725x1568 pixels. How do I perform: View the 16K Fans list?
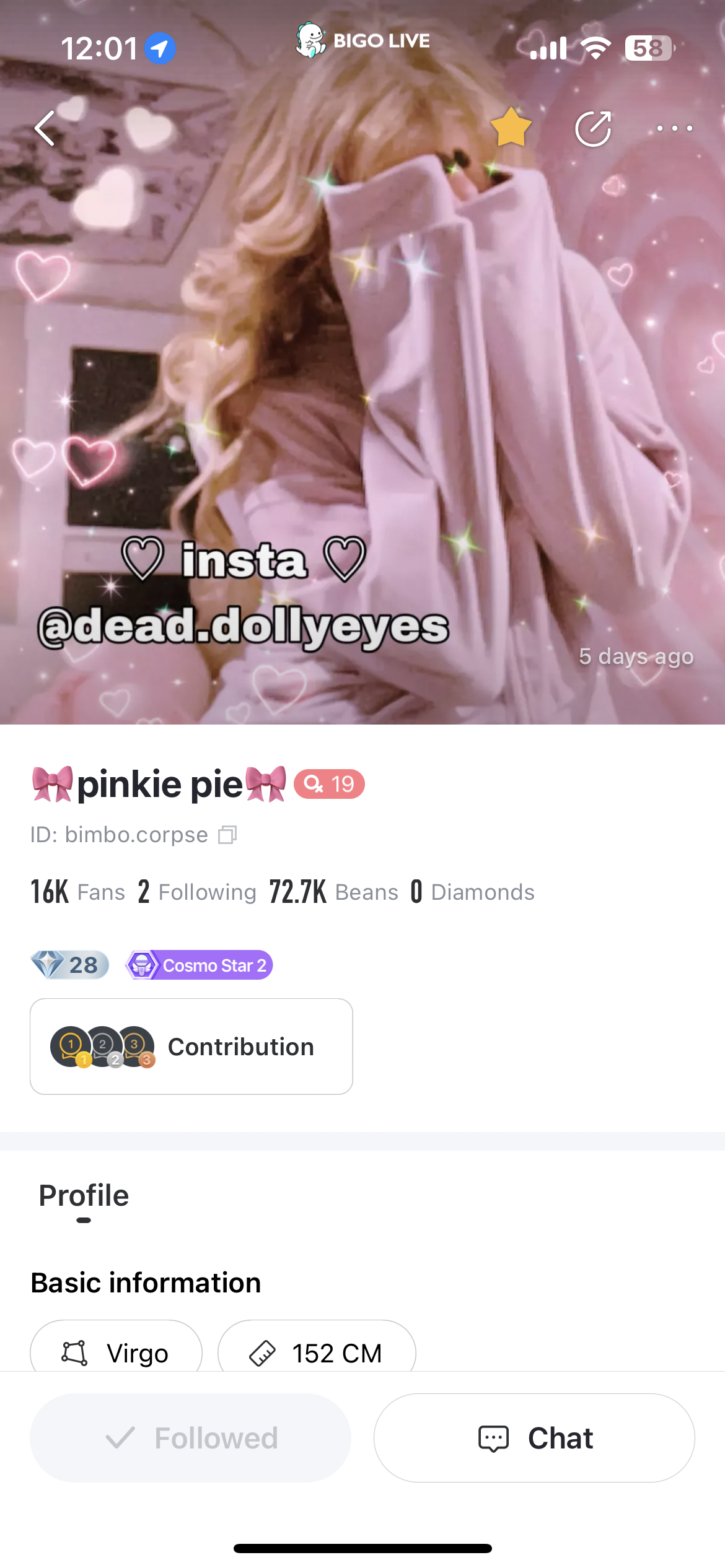[77, 892]
